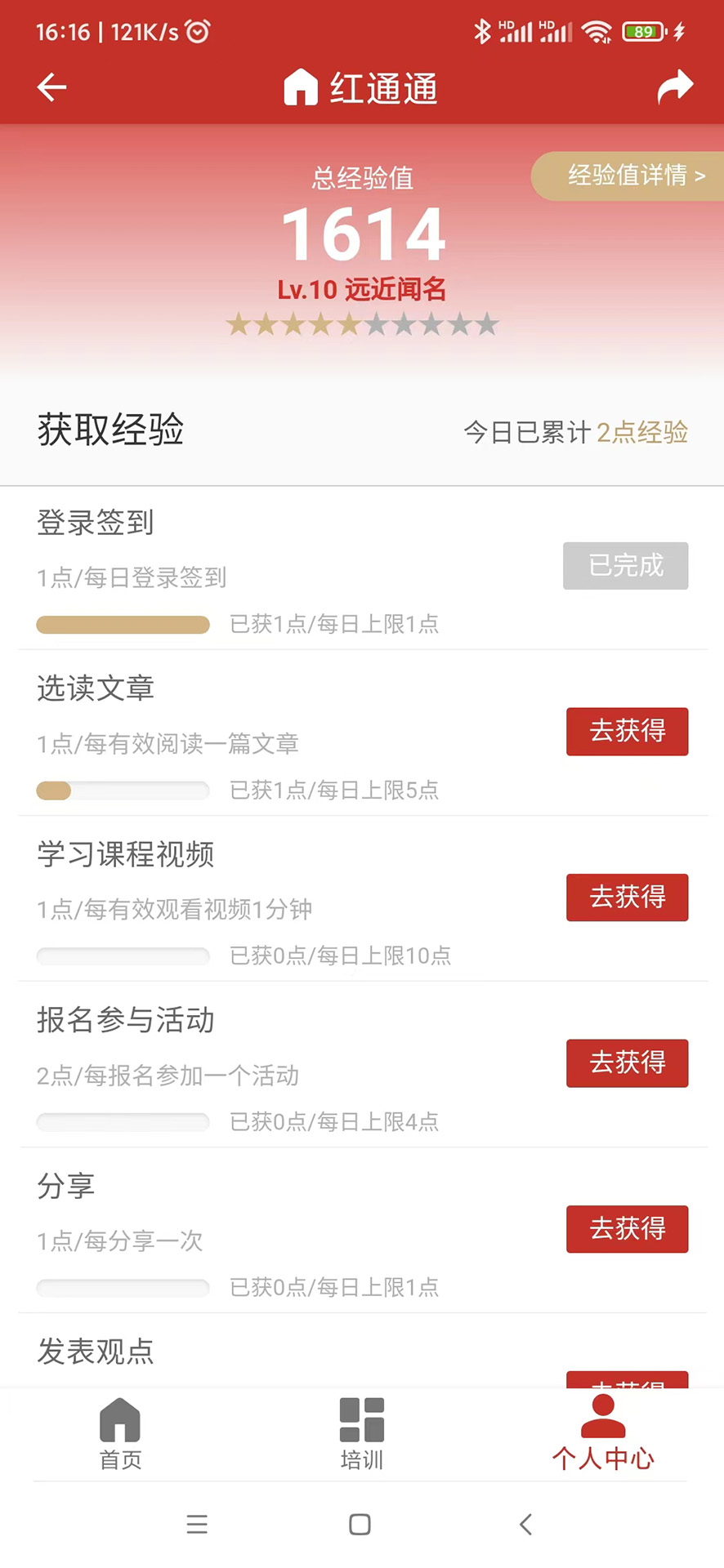Viewport: 724px width, 1568px height.
Task: Tap 去获得 for 选读文章
Action: click(x=627, y=731)
